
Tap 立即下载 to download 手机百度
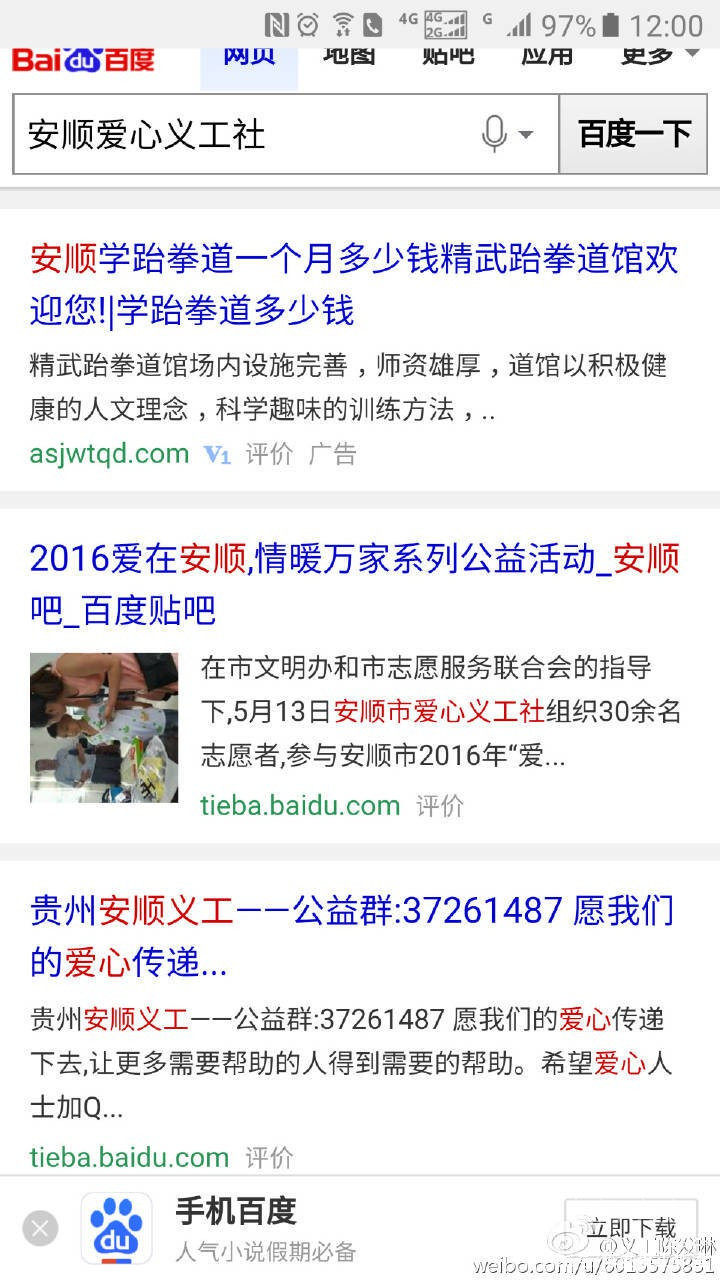pyautogui.click(x=632, y=1227)
